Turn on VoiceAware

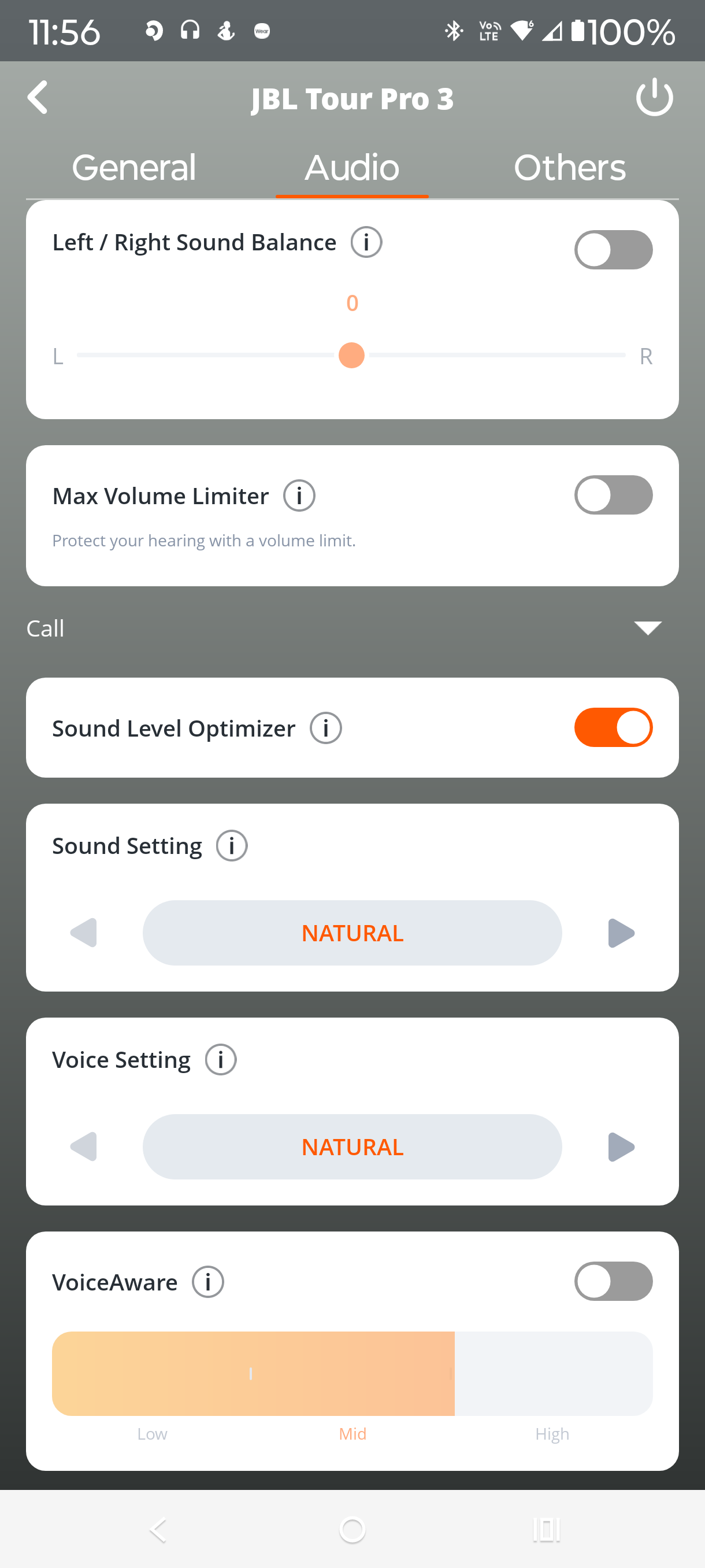point(613,1281)
